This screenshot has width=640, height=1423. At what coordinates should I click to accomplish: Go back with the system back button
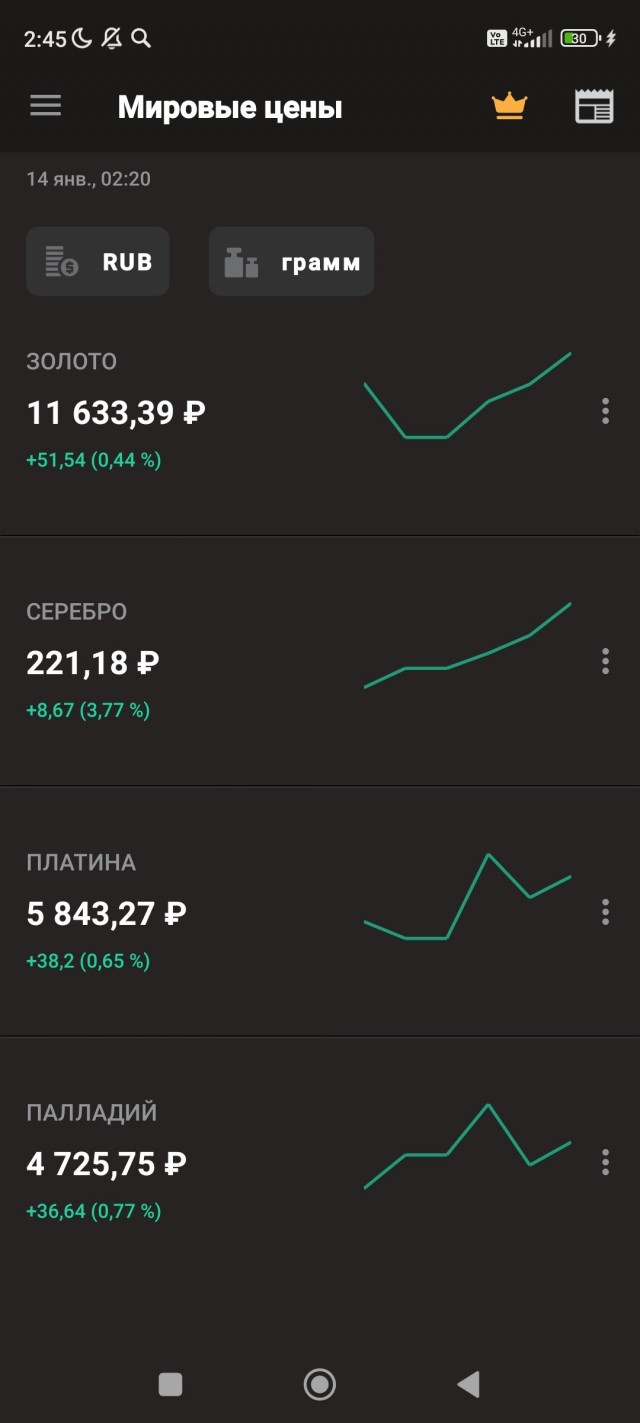468,1384
